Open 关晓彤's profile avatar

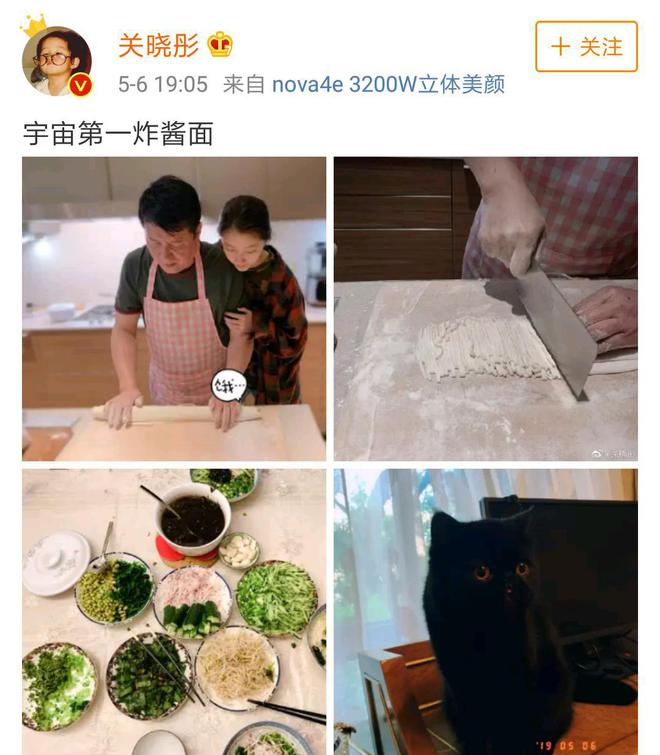click(57, 62)
